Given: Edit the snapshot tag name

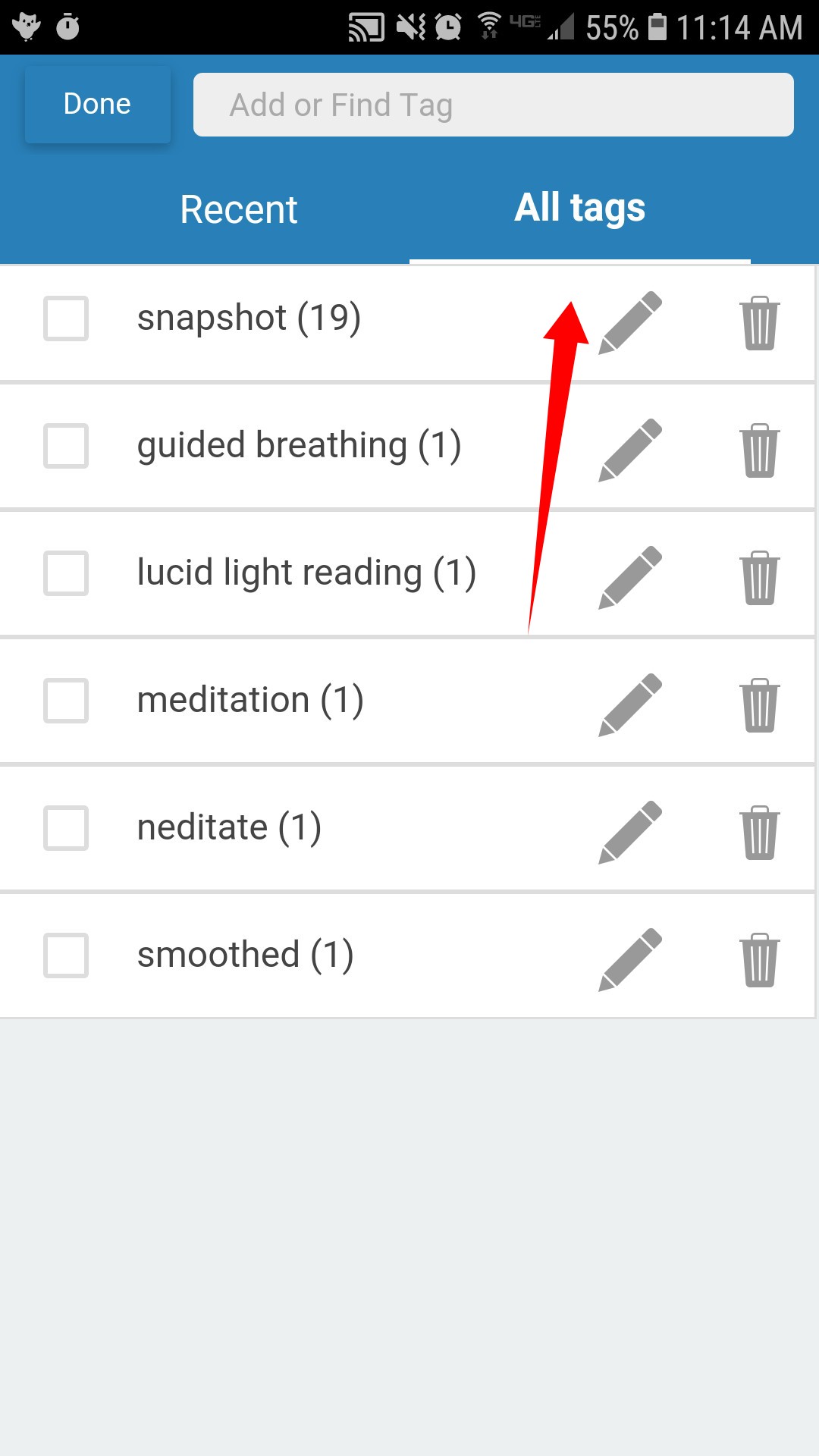Looking at the screenshot, I should (x=630, y=322).
